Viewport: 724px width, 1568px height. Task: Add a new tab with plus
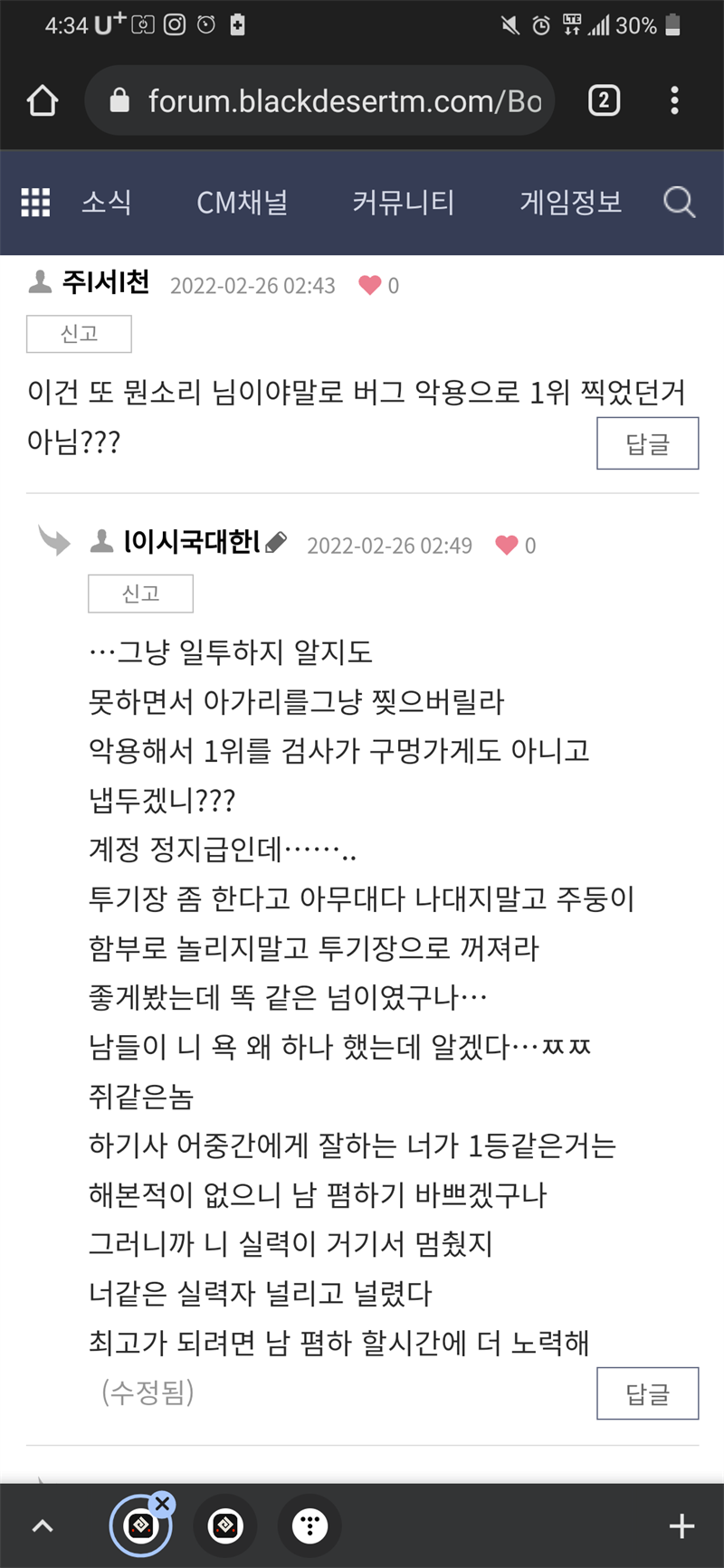681,1527
